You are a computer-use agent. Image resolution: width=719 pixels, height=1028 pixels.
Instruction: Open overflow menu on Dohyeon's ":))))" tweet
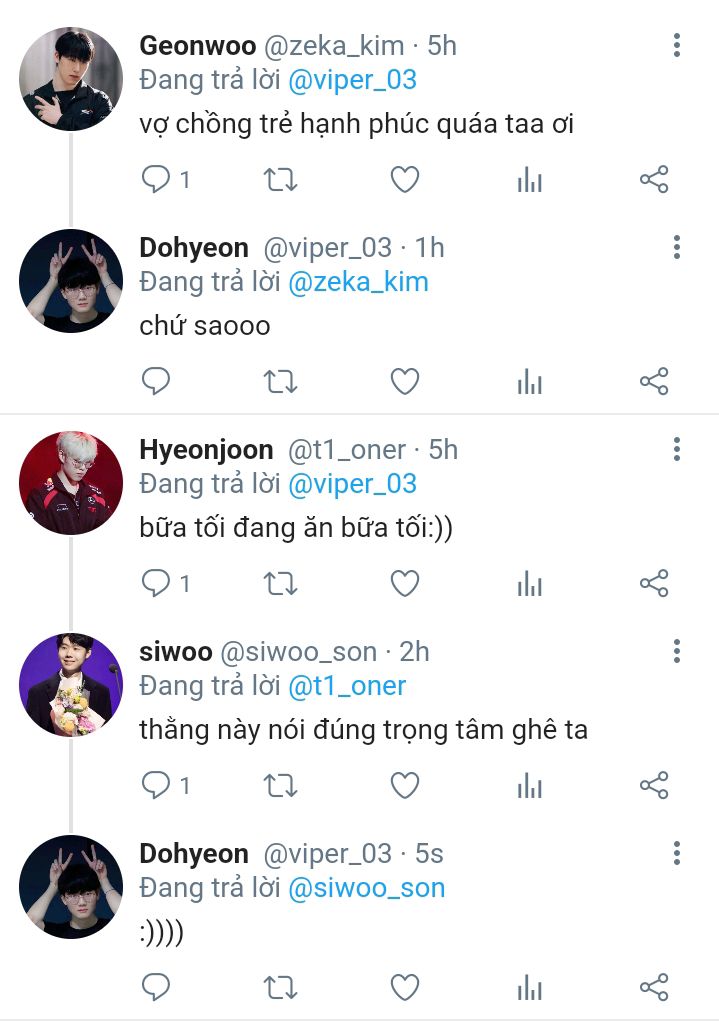point(677,853)
